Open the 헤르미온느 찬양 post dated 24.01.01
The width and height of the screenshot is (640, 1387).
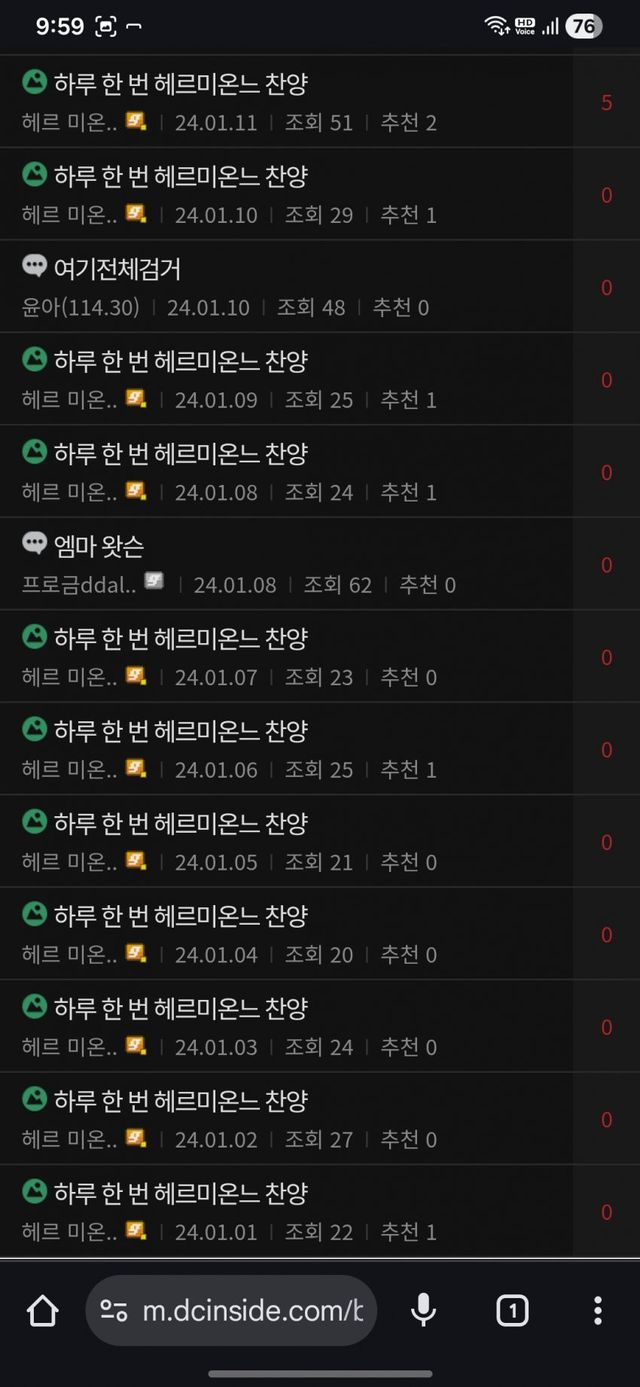click(x=180, y=1193)
